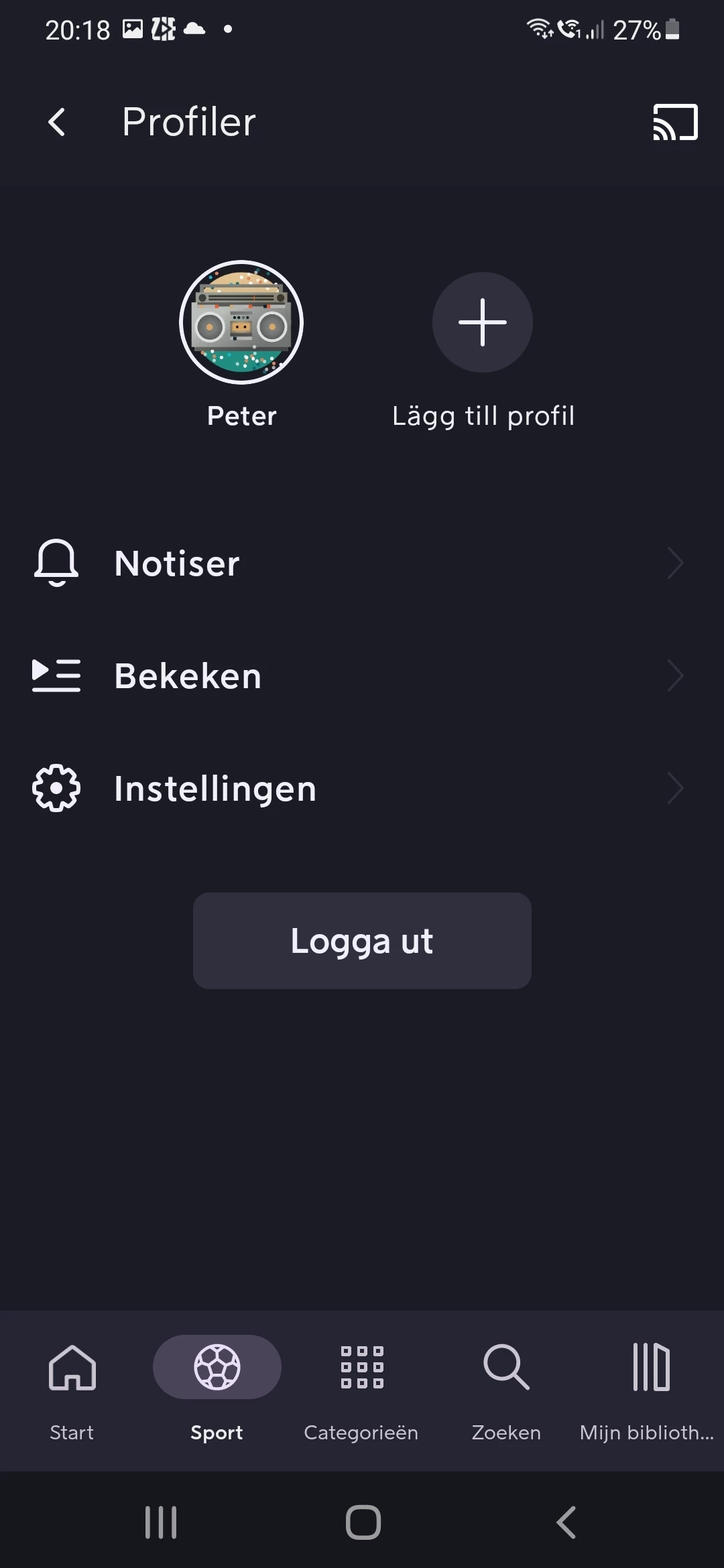Go back from the Profiler screen
The width and height of the screenshot is (724, 1568).
[58, 123]
